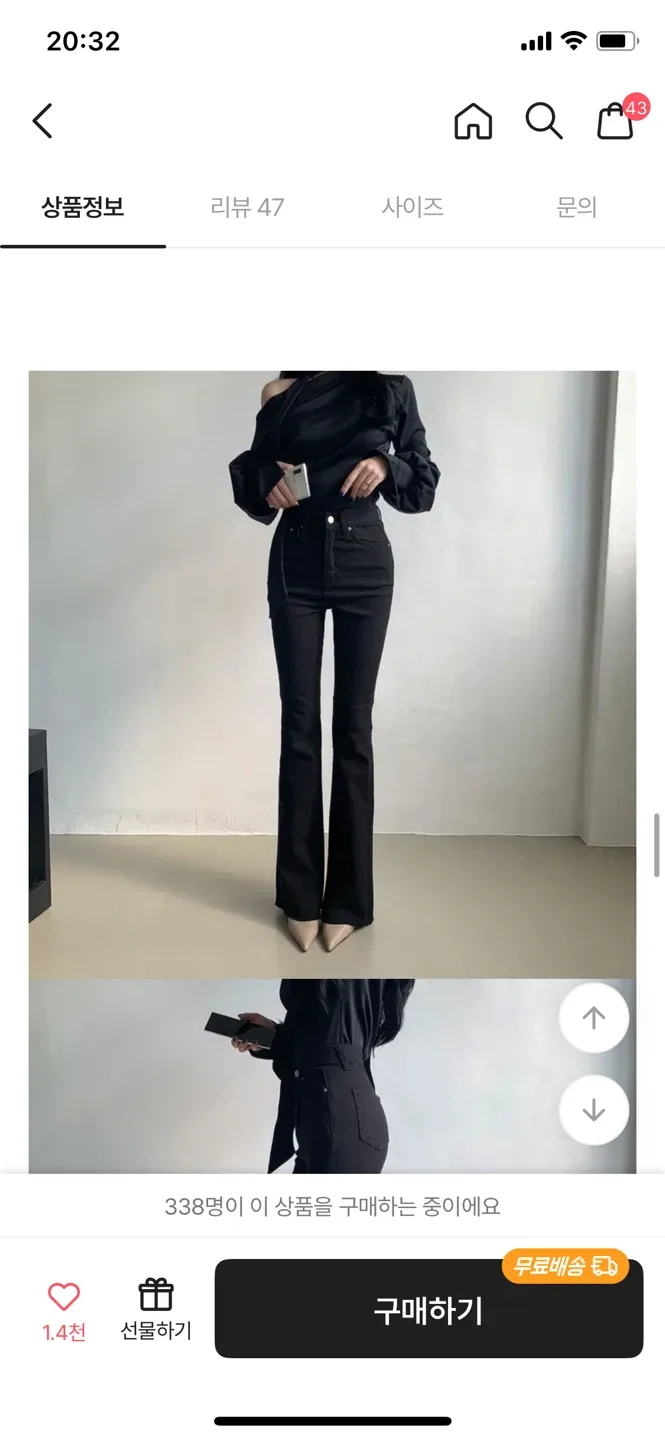Tap 선물하기 to send as gift

156,1308
